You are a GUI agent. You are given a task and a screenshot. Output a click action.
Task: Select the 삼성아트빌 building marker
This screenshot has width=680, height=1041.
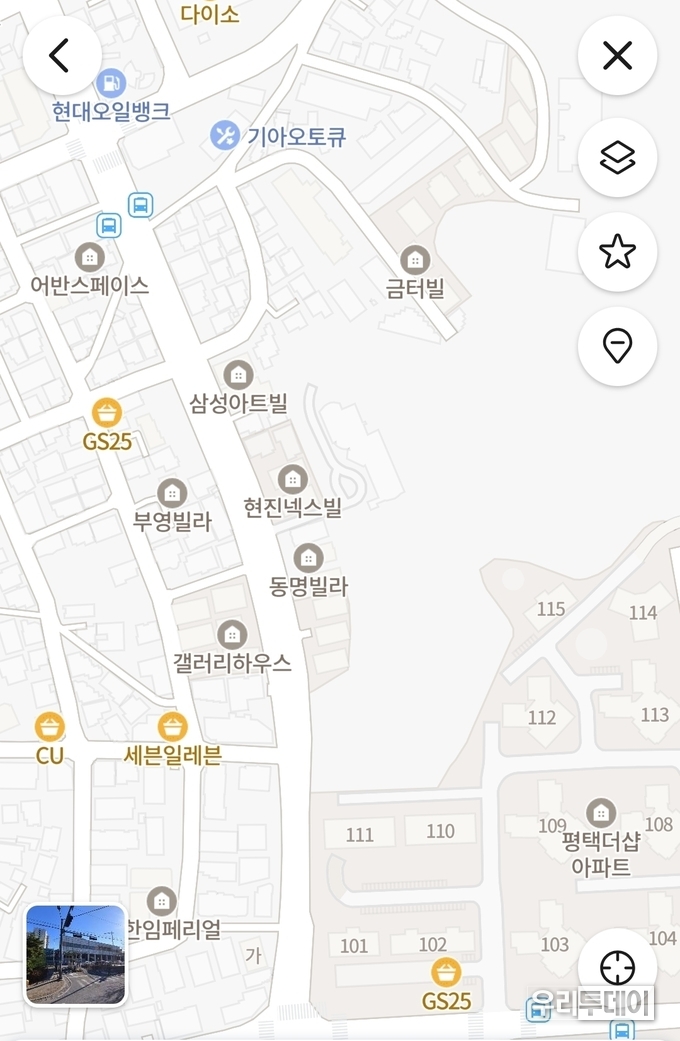pos(238,375)
